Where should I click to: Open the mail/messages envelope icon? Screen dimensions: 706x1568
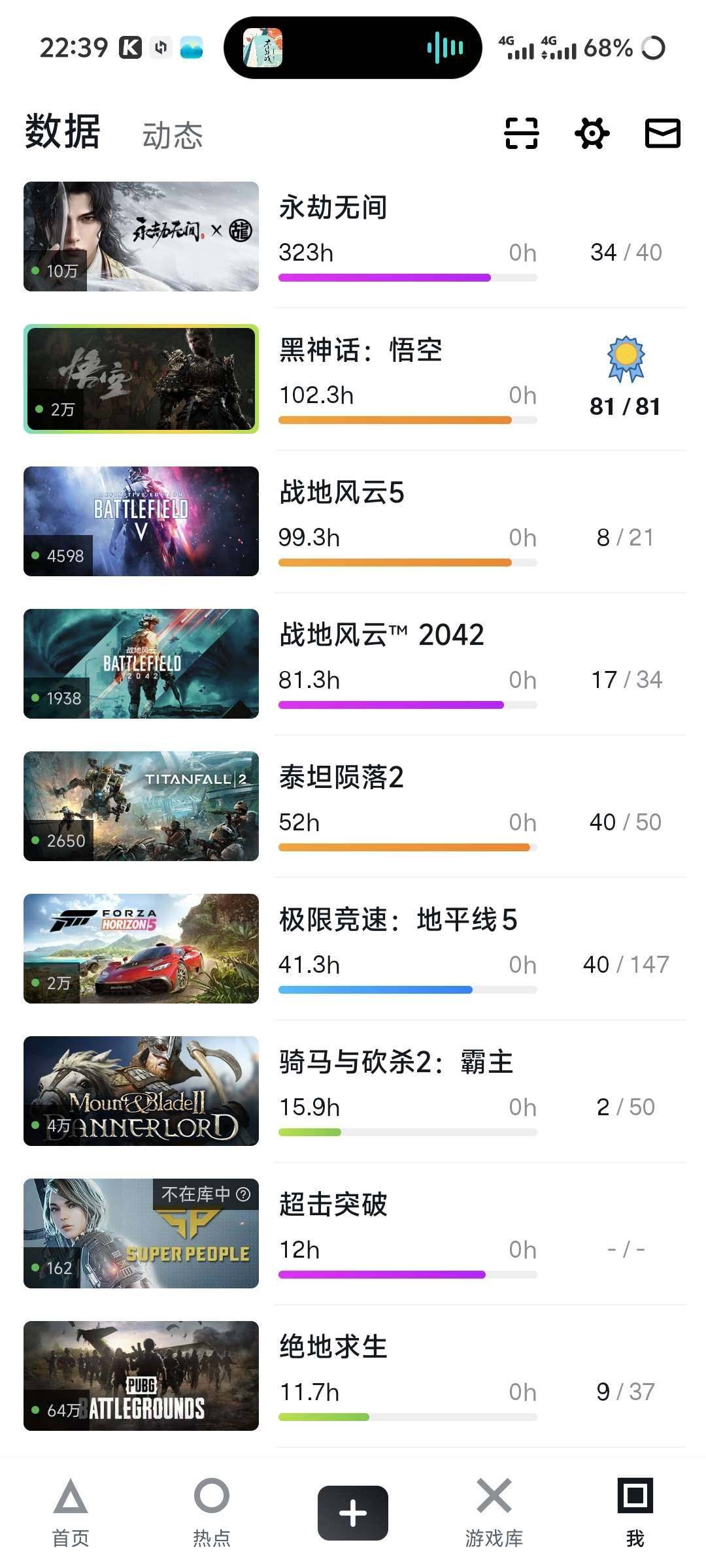[662, 134]
